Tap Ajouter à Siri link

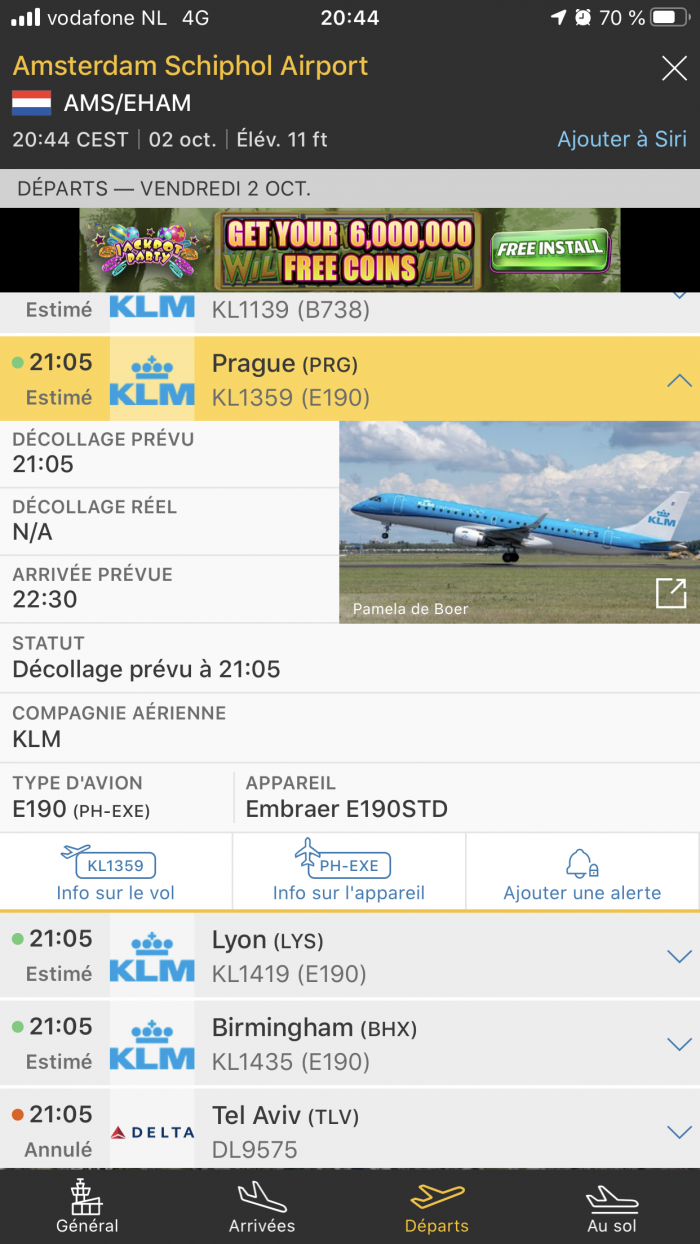pos(621,139)
